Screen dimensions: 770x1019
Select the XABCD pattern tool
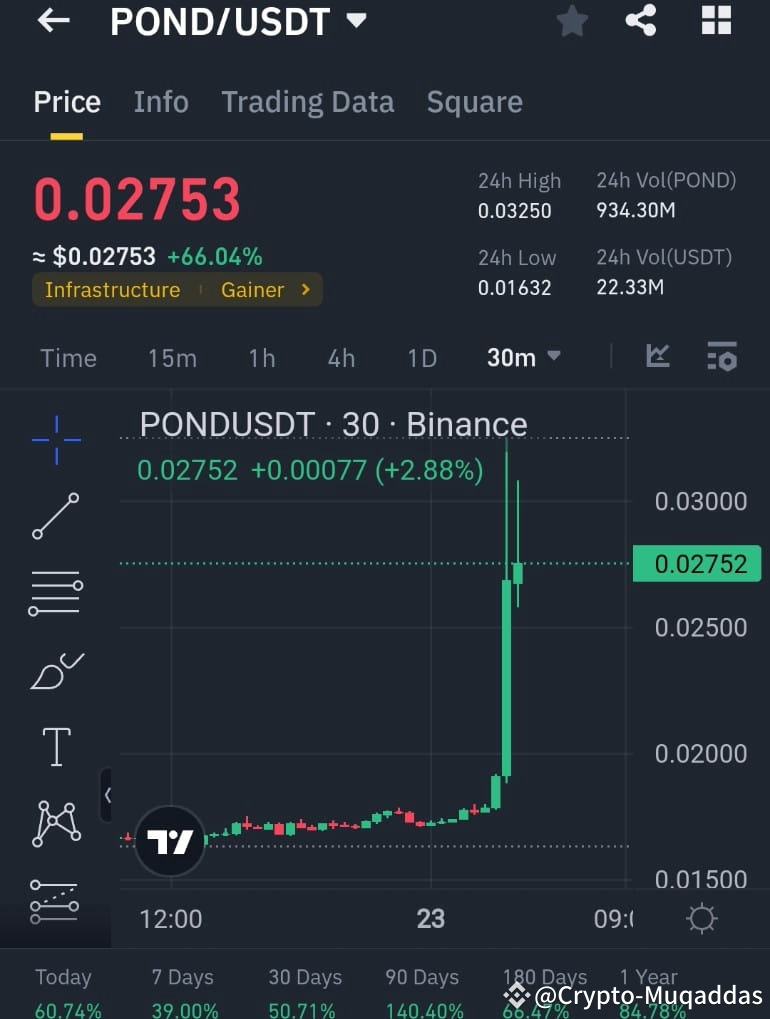(x=55, y=823)
